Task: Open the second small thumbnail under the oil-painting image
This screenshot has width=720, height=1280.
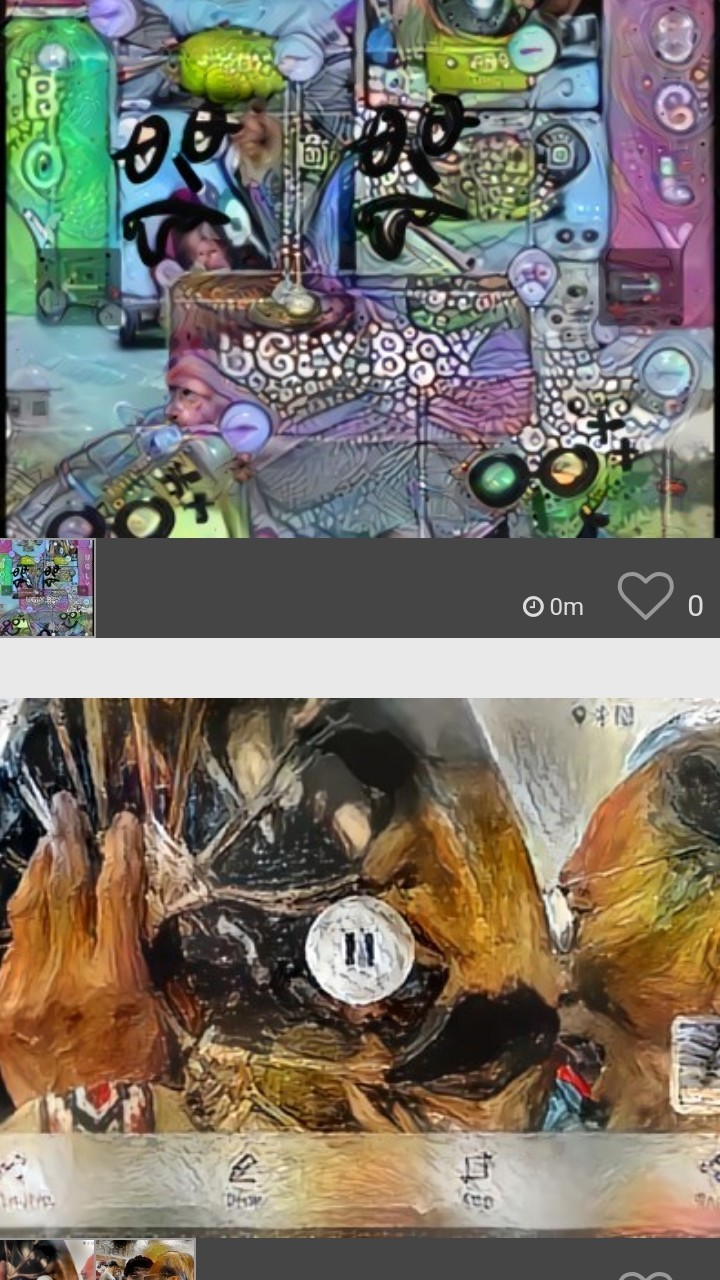Action: [145, 1260]
